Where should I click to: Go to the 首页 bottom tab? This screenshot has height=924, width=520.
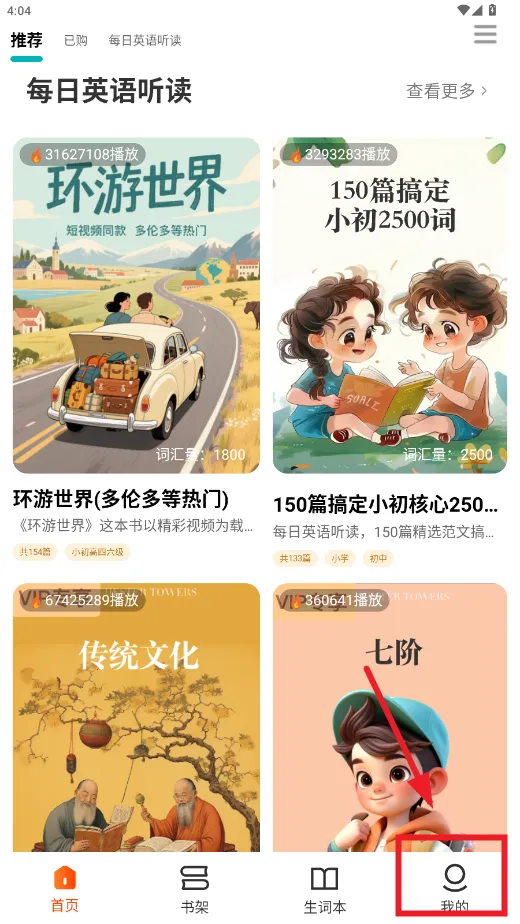pyautogui.click(x=65, y=889)
